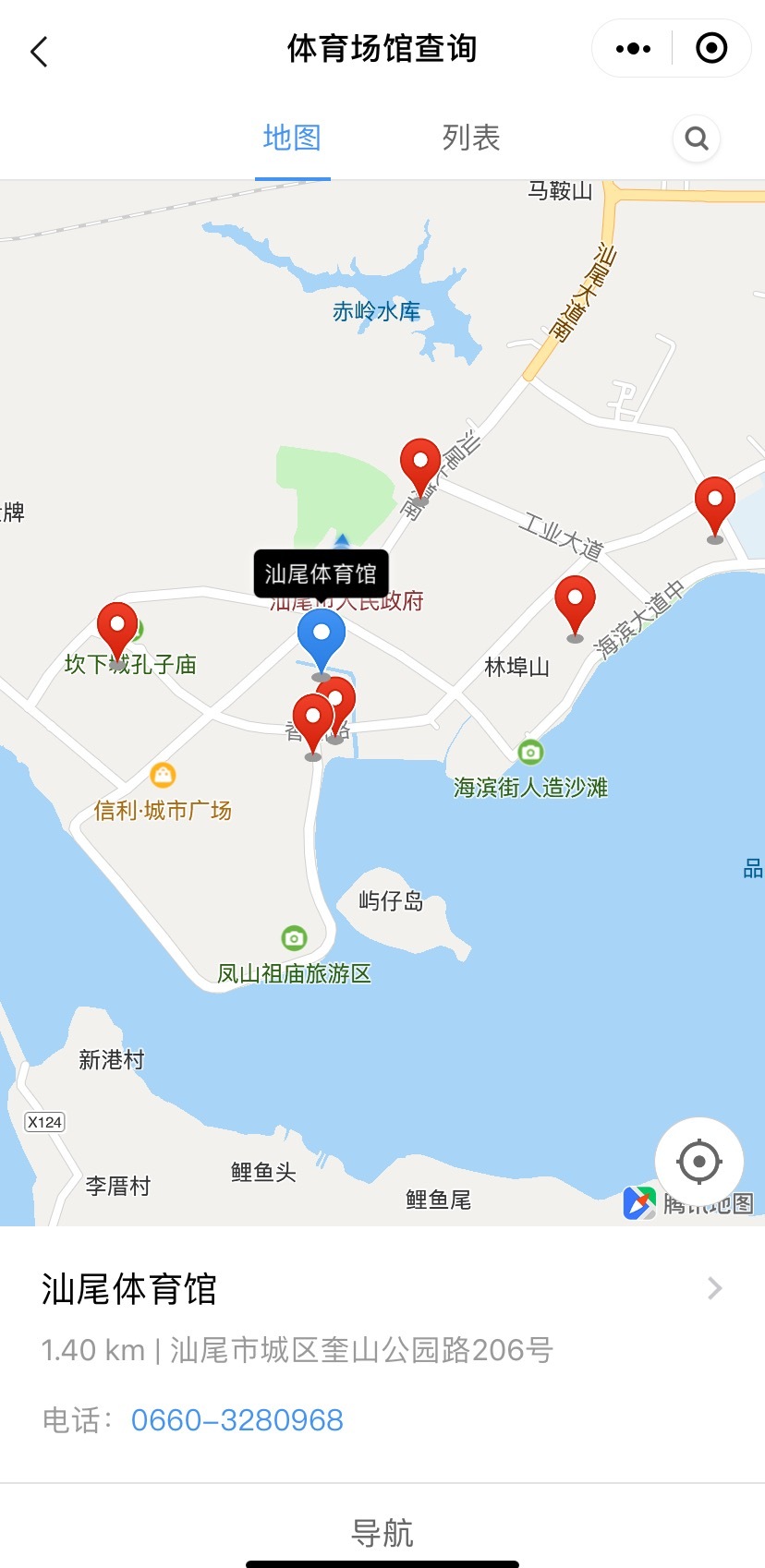Call the phone number 0660-3280968
Viewport: 765px width, 1568px height.
pyautogui.click(x=238, y=1419)
